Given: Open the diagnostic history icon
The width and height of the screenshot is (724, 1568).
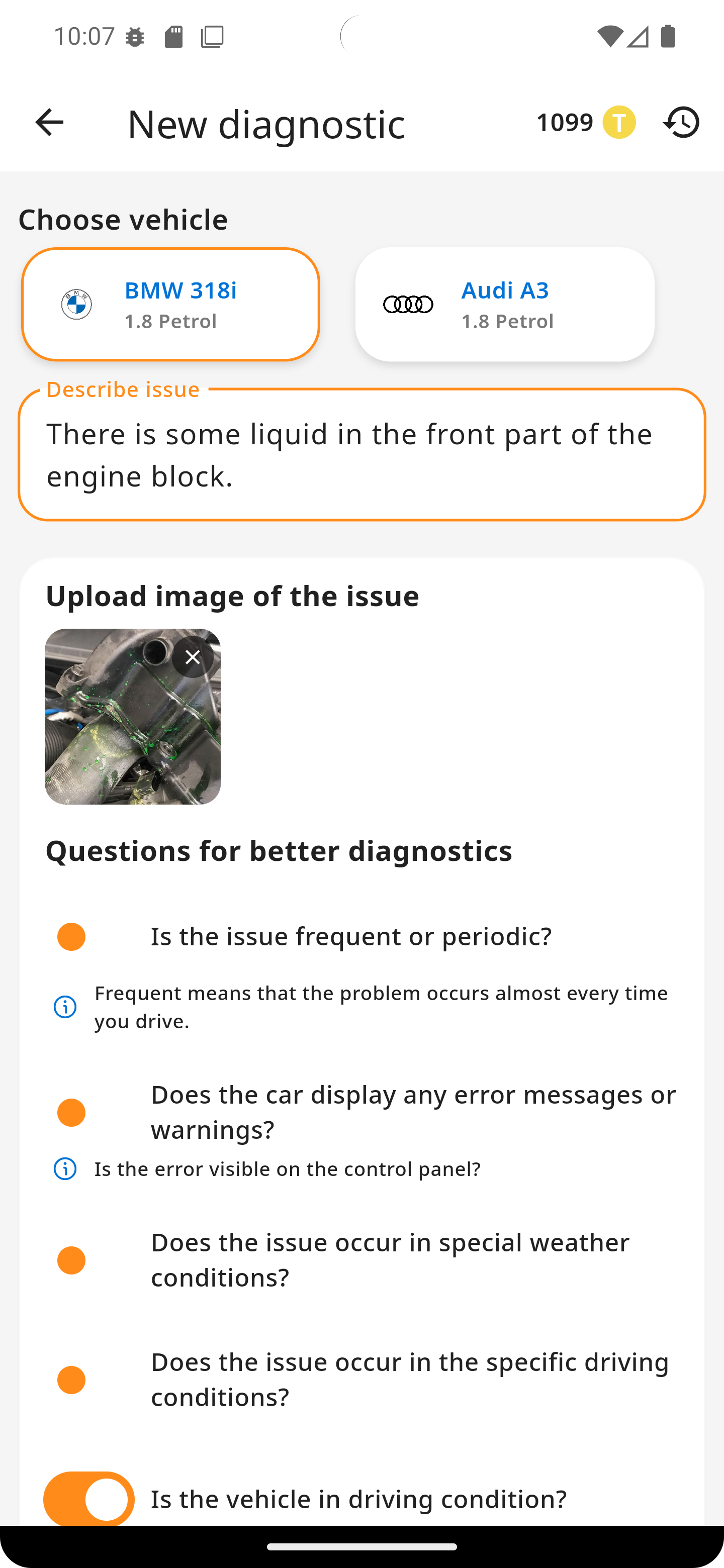Looking at the screenshot, I should pyautogui.click(x=681, y=122).
